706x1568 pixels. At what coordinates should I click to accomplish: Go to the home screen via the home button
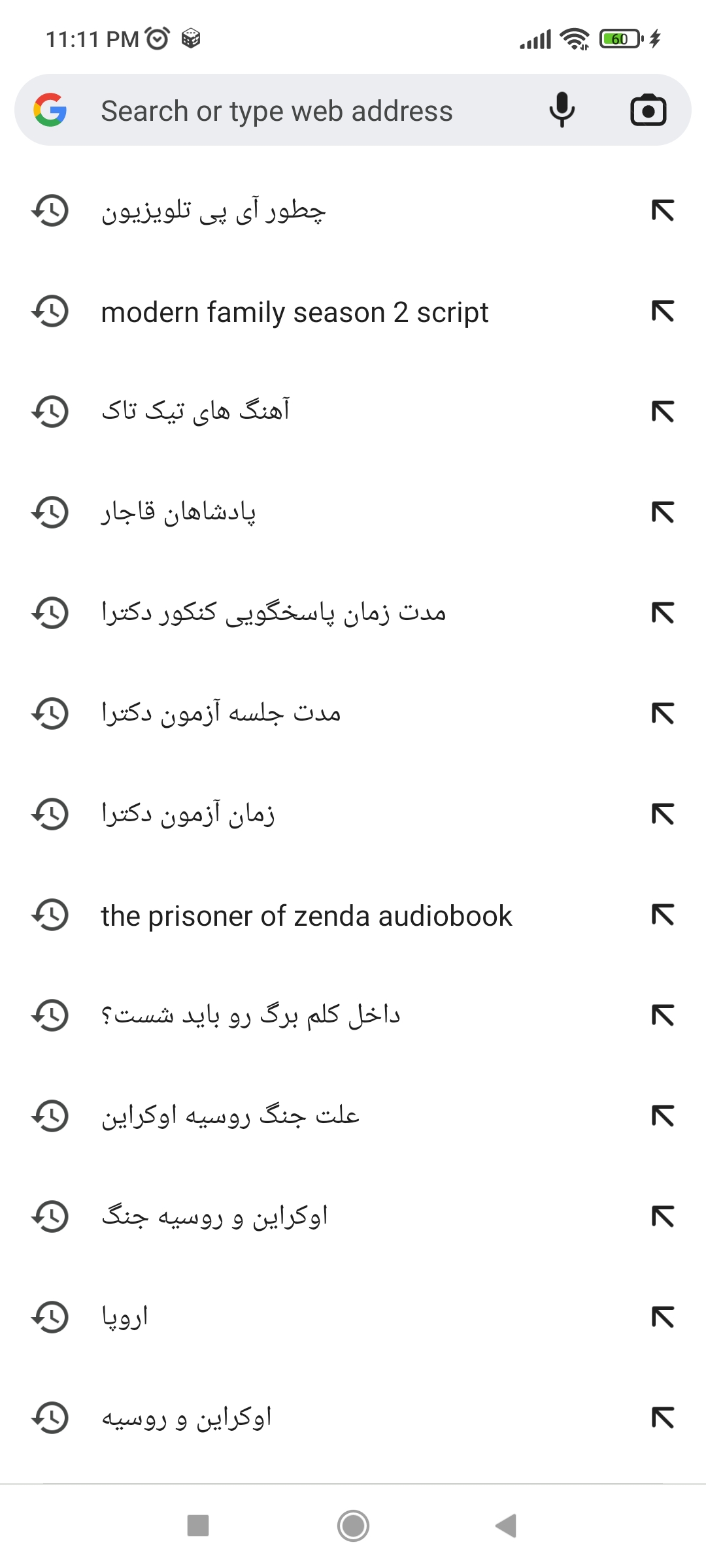point(353,1526)
